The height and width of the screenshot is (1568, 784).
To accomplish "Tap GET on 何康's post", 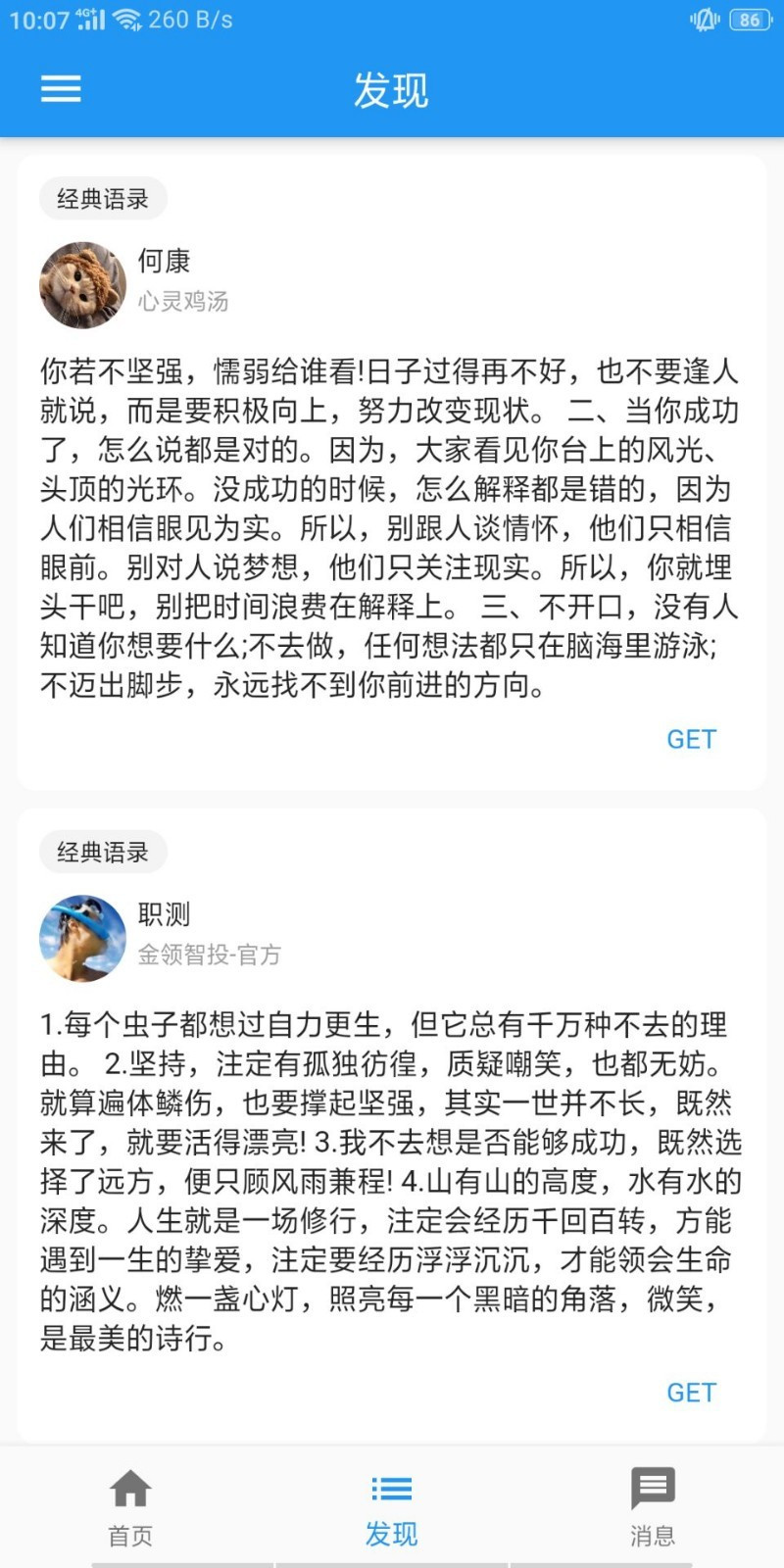I will [x=691, y=739].
